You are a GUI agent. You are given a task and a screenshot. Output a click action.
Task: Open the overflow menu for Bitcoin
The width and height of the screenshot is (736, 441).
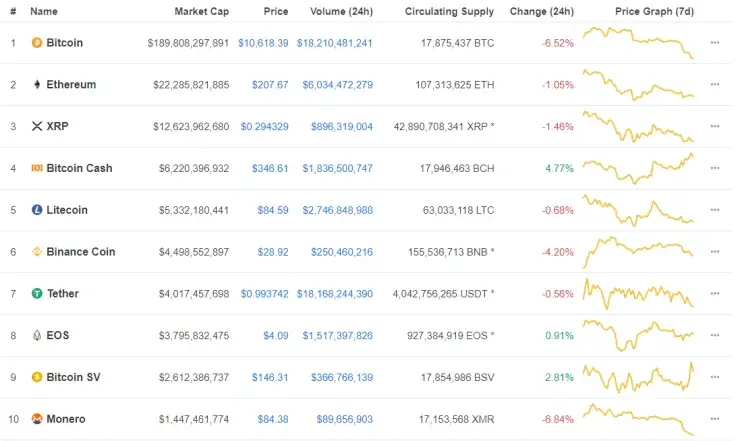(x=714, y=43)
